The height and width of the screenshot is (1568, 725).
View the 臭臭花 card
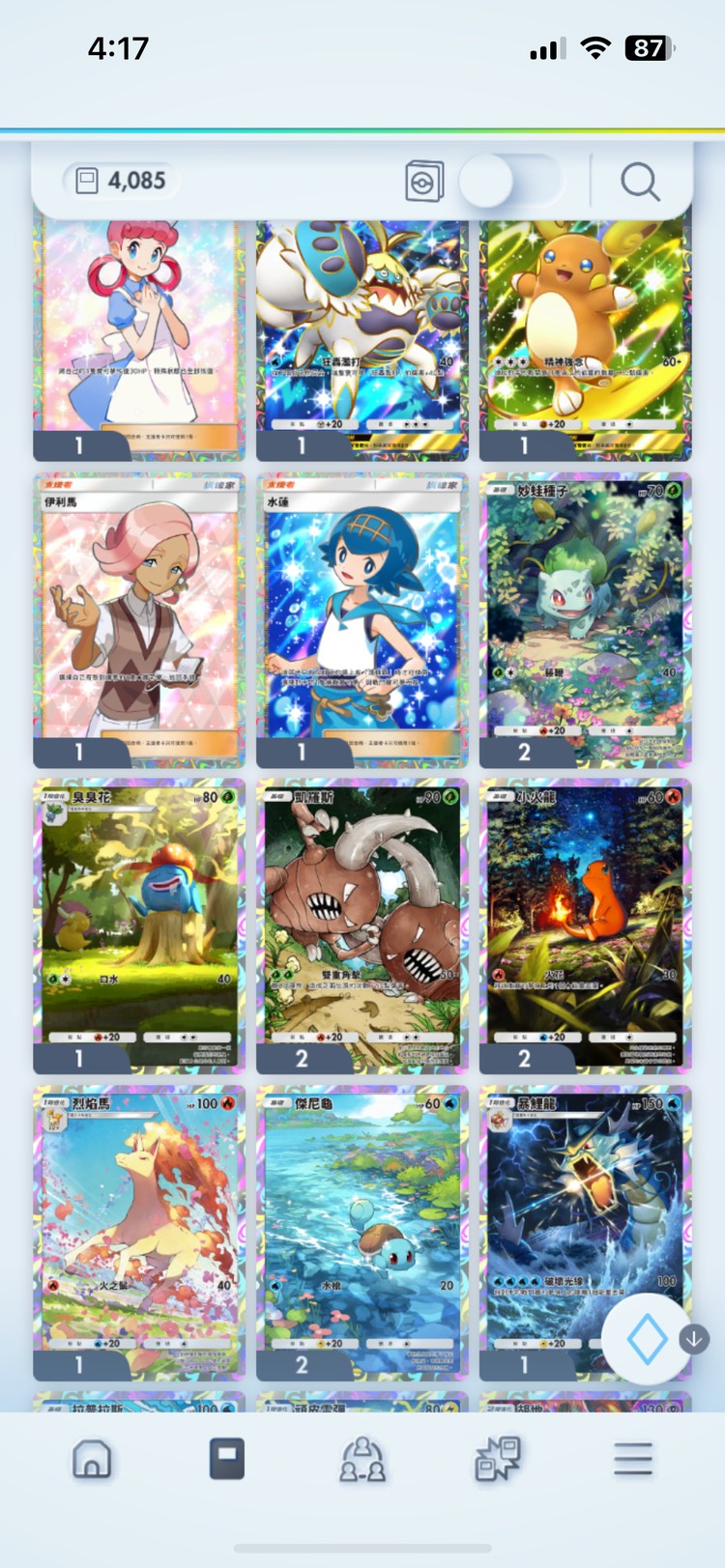tap(139, 925)
